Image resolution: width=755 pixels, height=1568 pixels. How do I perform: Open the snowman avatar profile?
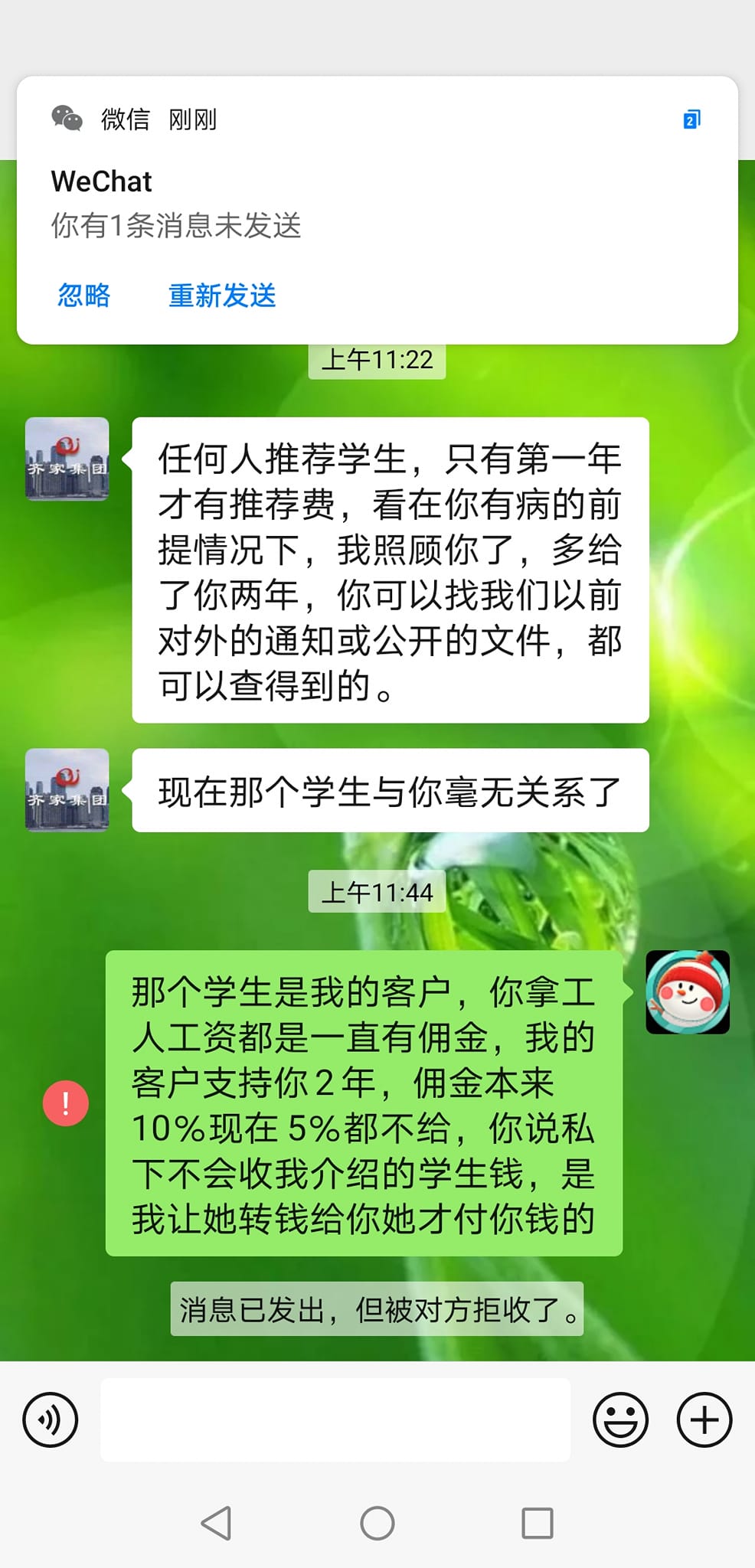[x=688, y=992]
